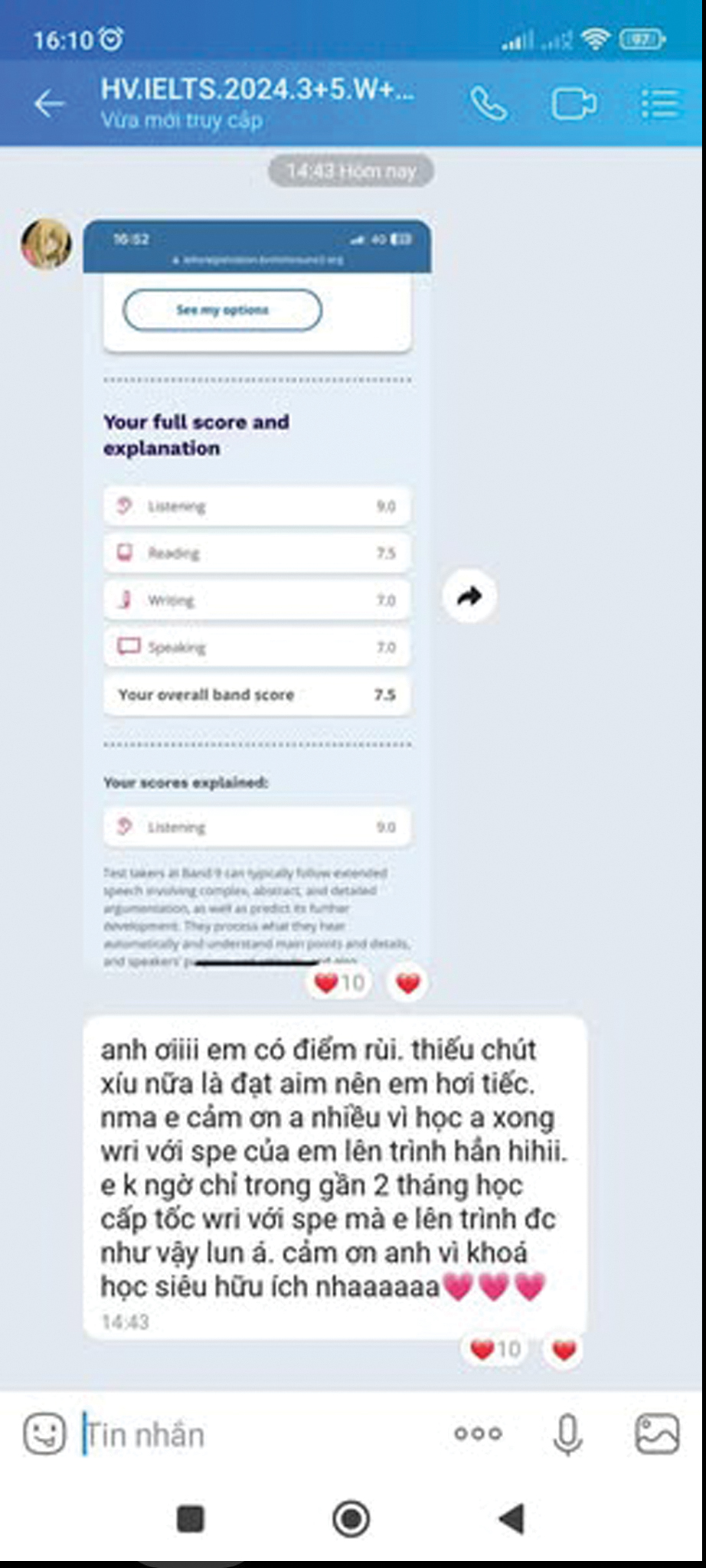
Task: Tap the system back triangle
Action: pyautogui.click(x=511, y=1518)
